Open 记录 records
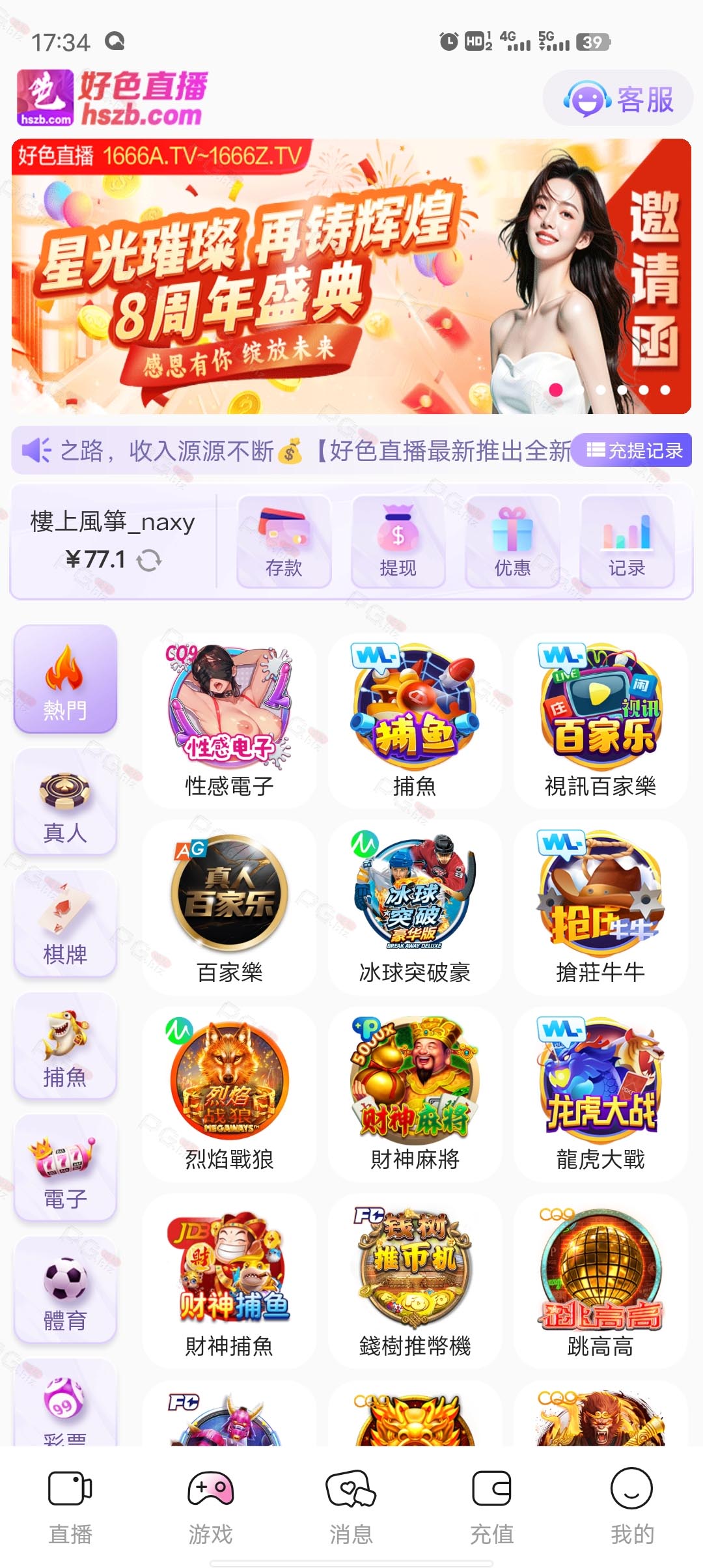Viewport: 703px width, 1568px height. click(627, 542)
